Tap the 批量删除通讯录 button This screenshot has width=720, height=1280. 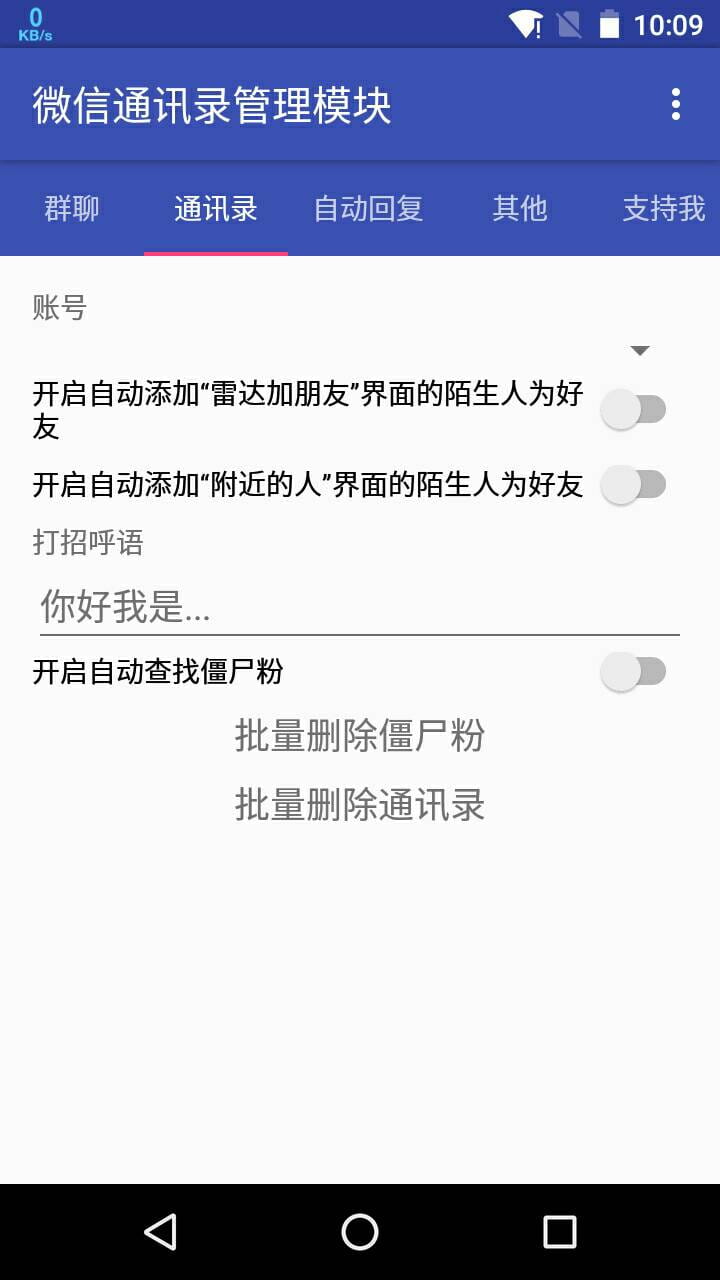click(x=360, y=805)
